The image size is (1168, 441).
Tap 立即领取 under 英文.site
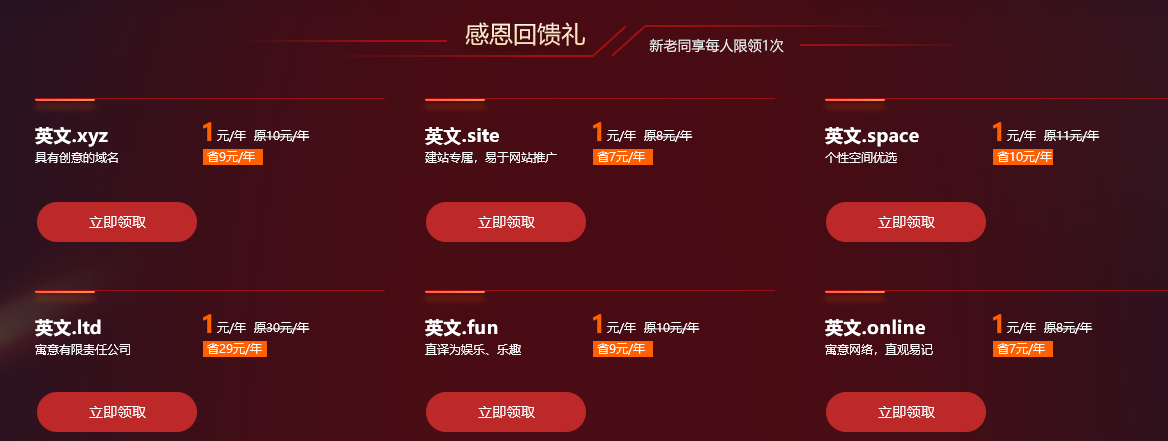506,222
